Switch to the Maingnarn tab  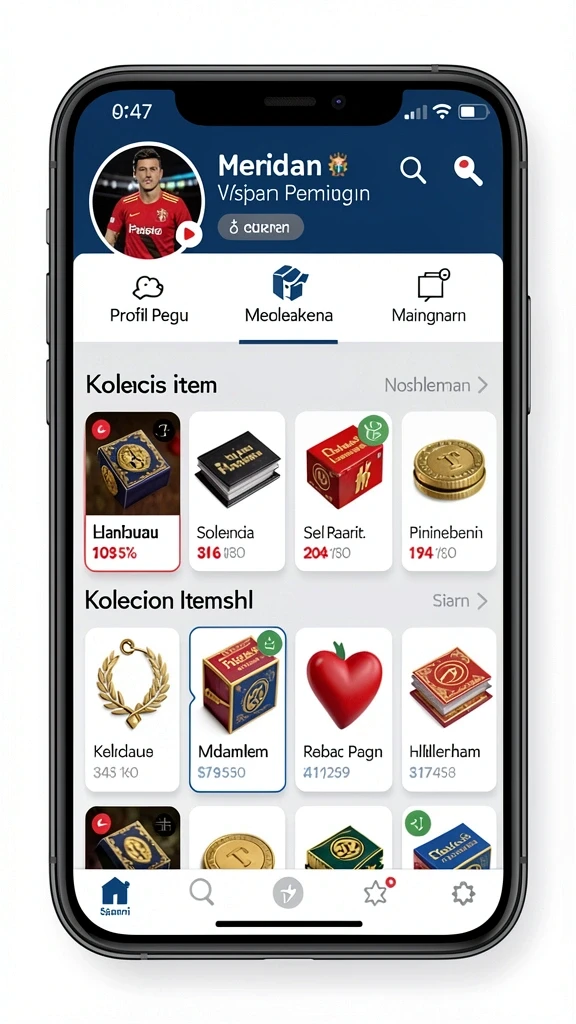coord(429,299)
